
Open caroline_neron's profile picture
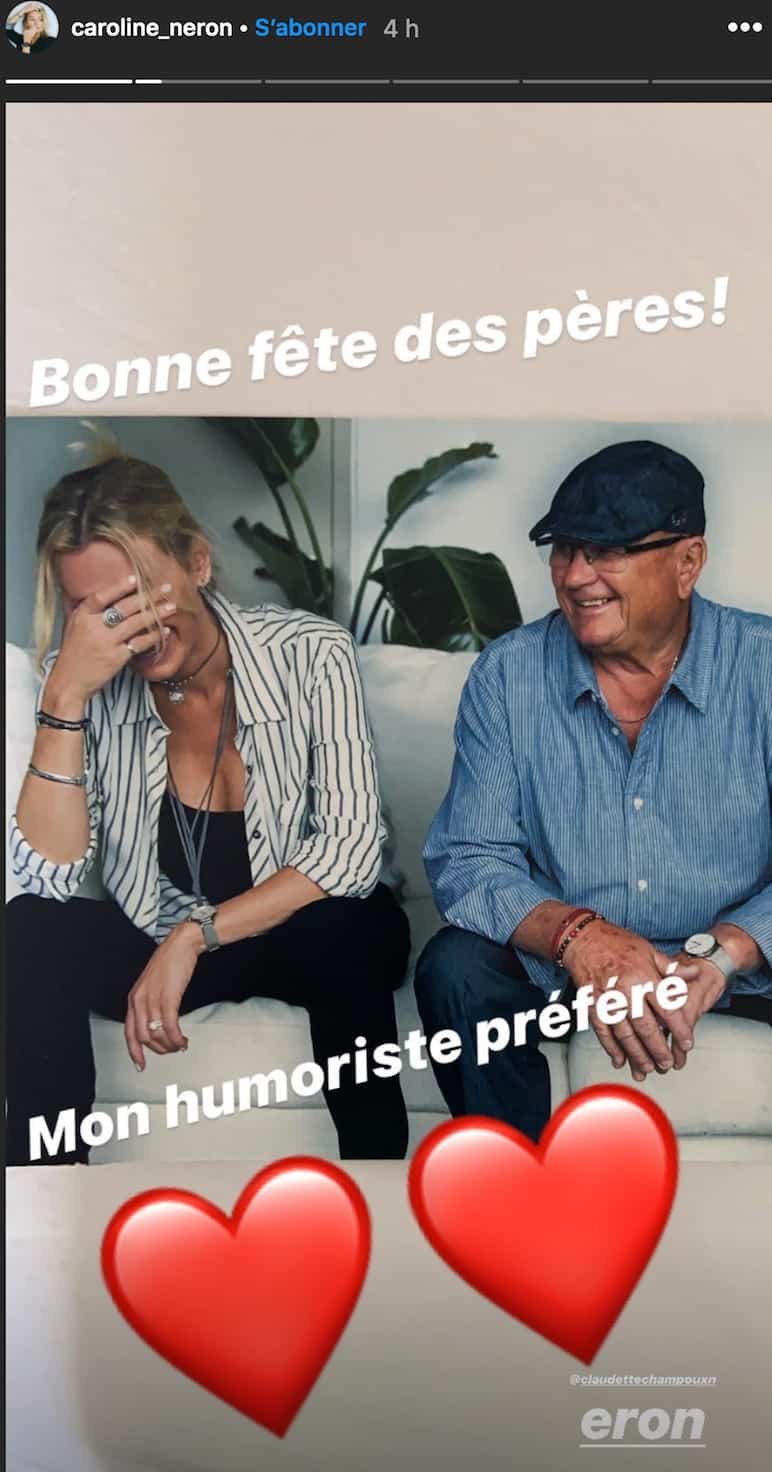point(31,28)
